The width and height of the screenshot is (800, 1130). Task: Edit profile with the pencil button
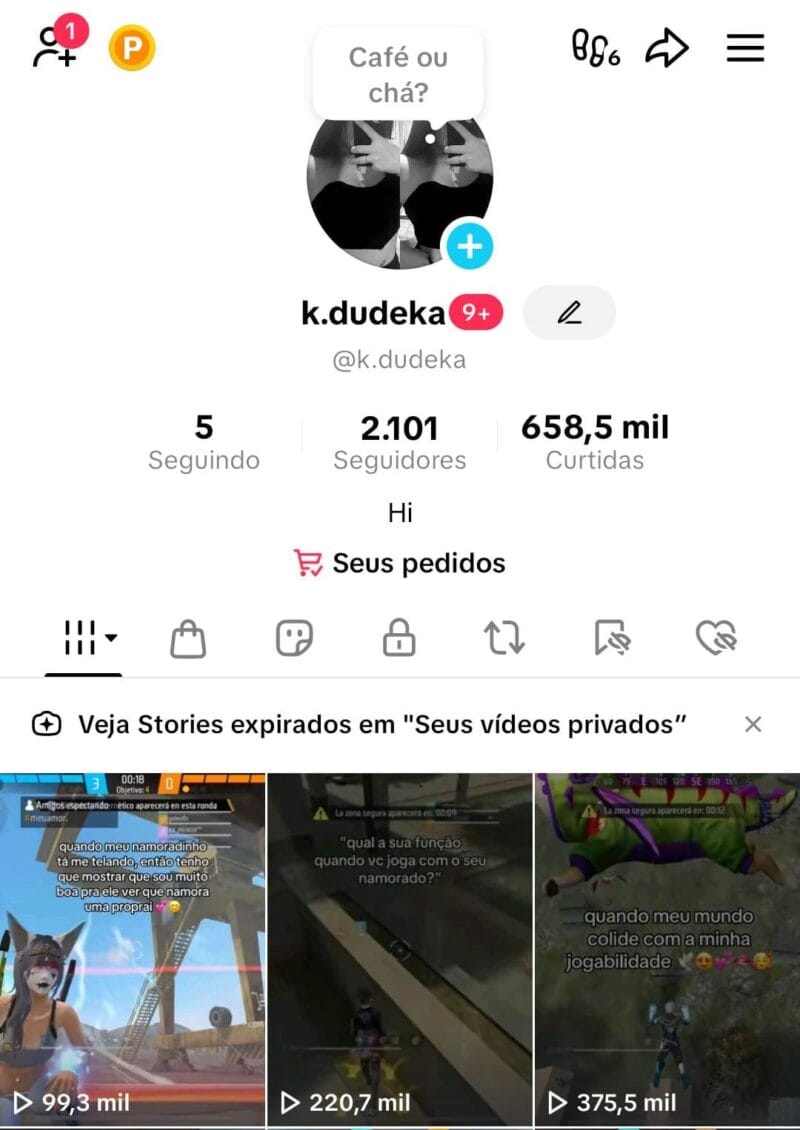pyautogui.click(x=569, y=313)
